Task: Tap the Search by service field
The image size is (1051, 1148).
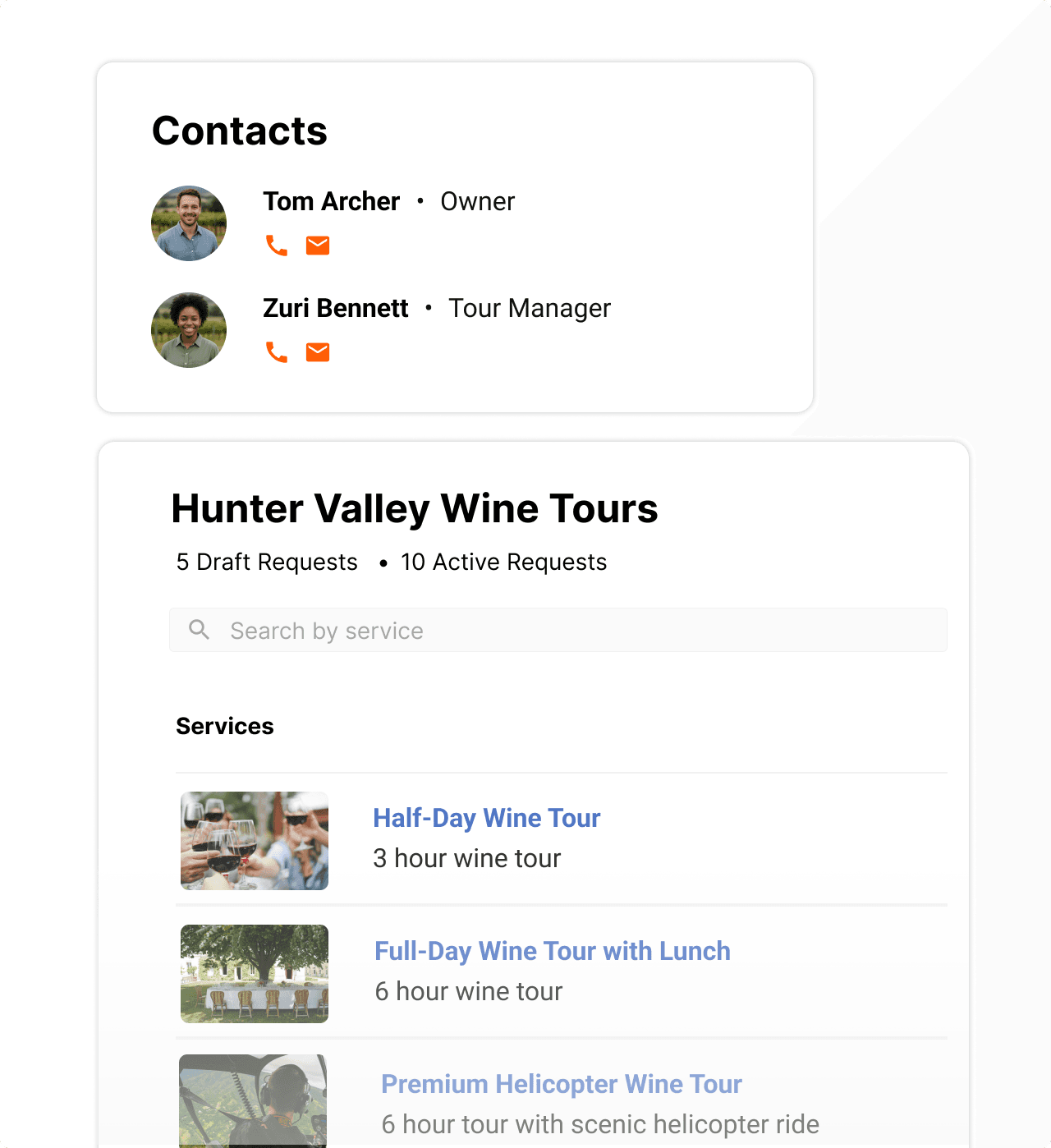Action: point(558,630)
